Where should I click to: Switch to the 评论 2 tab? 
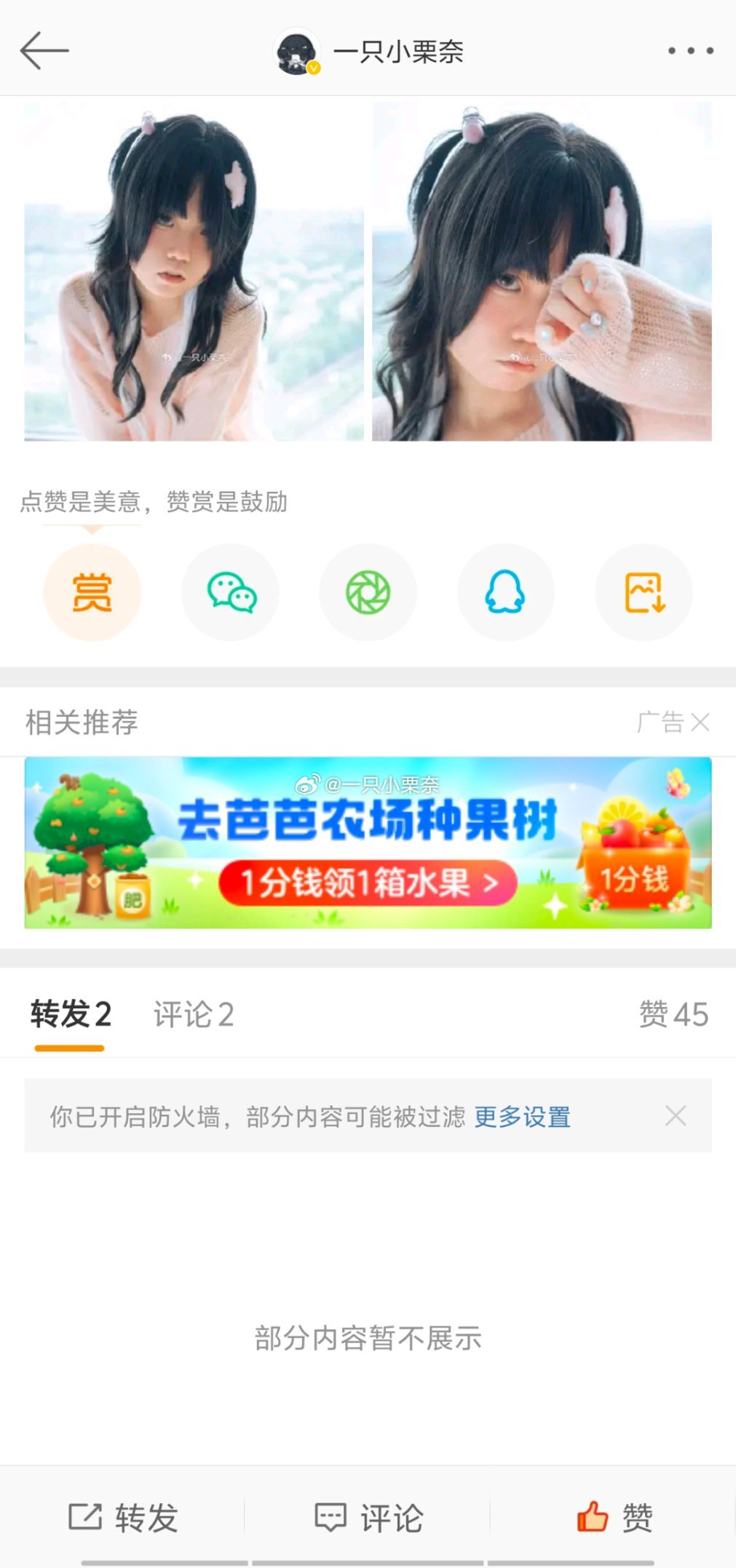coord(194,1014)
